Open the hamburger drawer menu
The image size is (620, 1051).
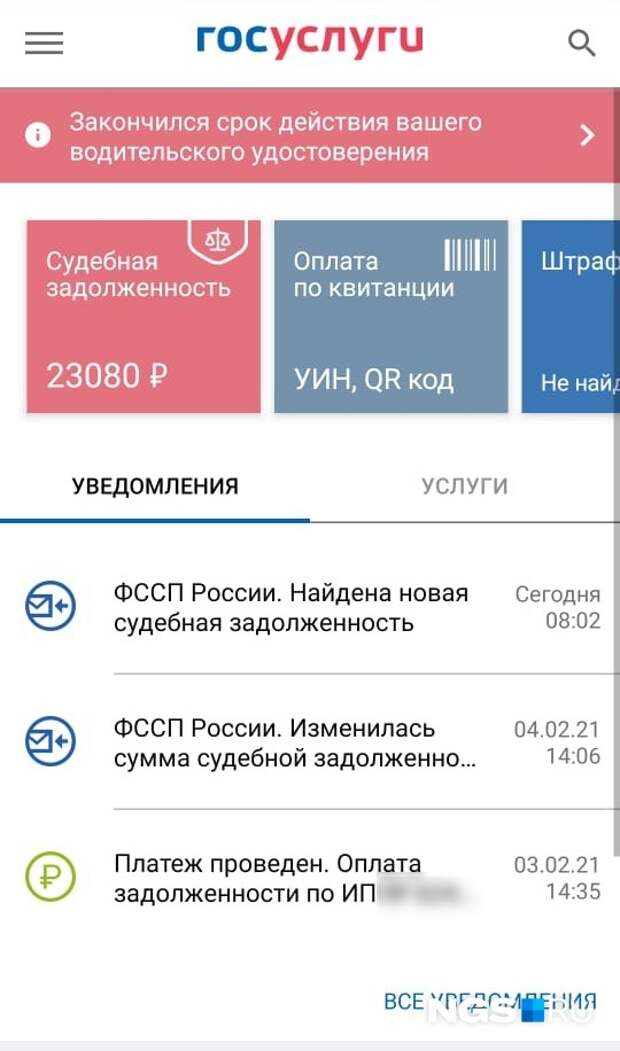(x=44, y=43)
